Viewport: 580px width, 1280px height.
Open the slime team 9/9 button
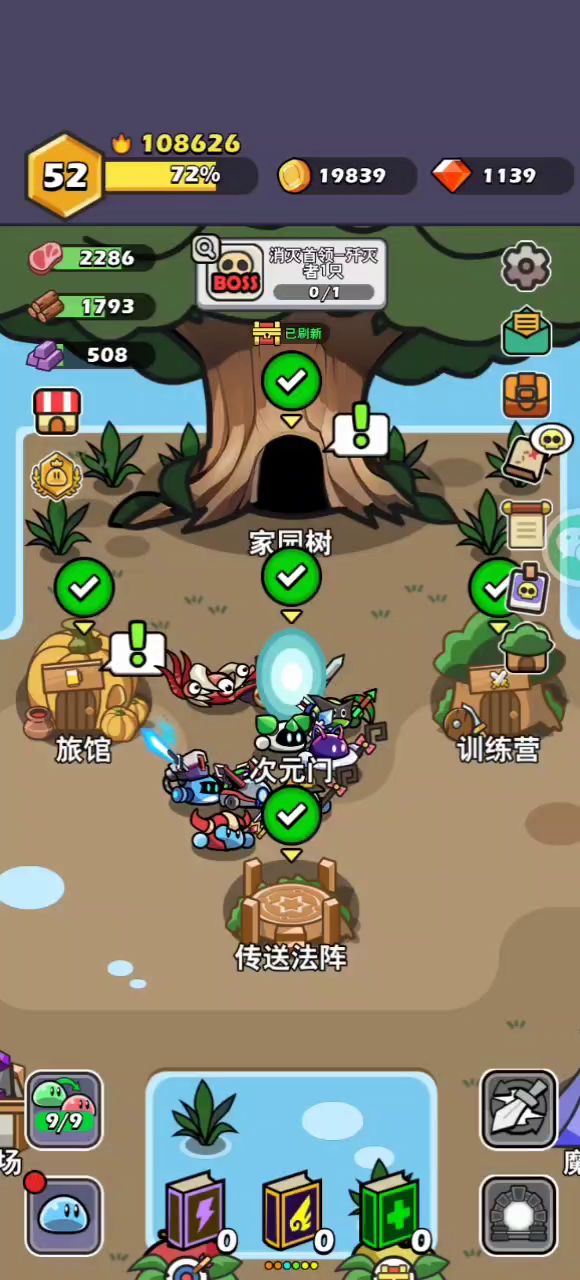click(x=64, y=1109)
